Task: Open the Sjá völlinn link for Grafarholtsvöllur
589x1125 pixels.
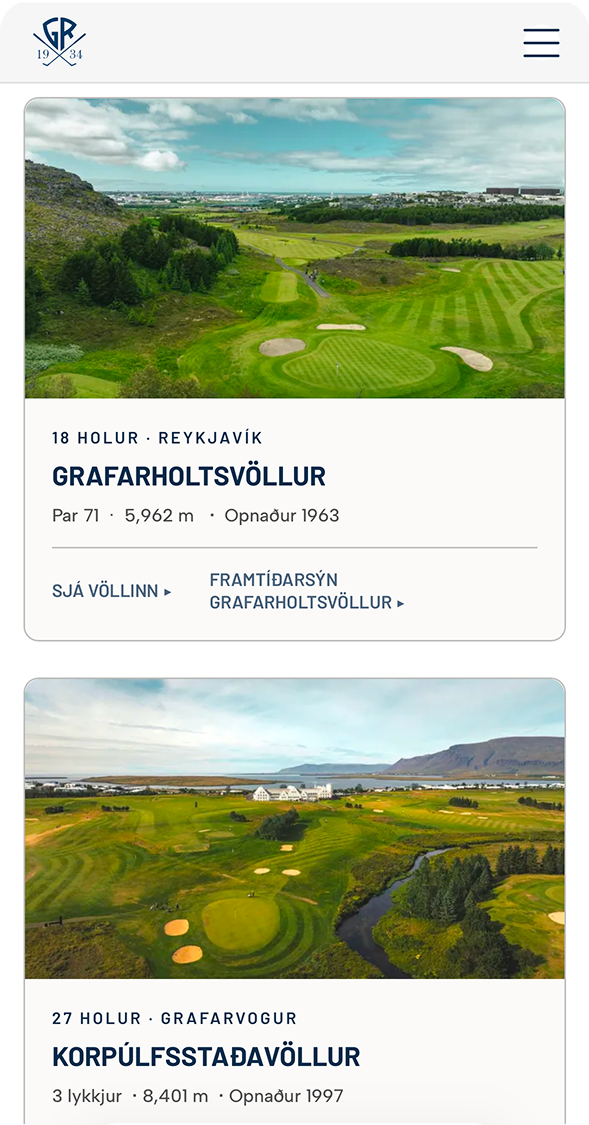Action: coord(112,591)
